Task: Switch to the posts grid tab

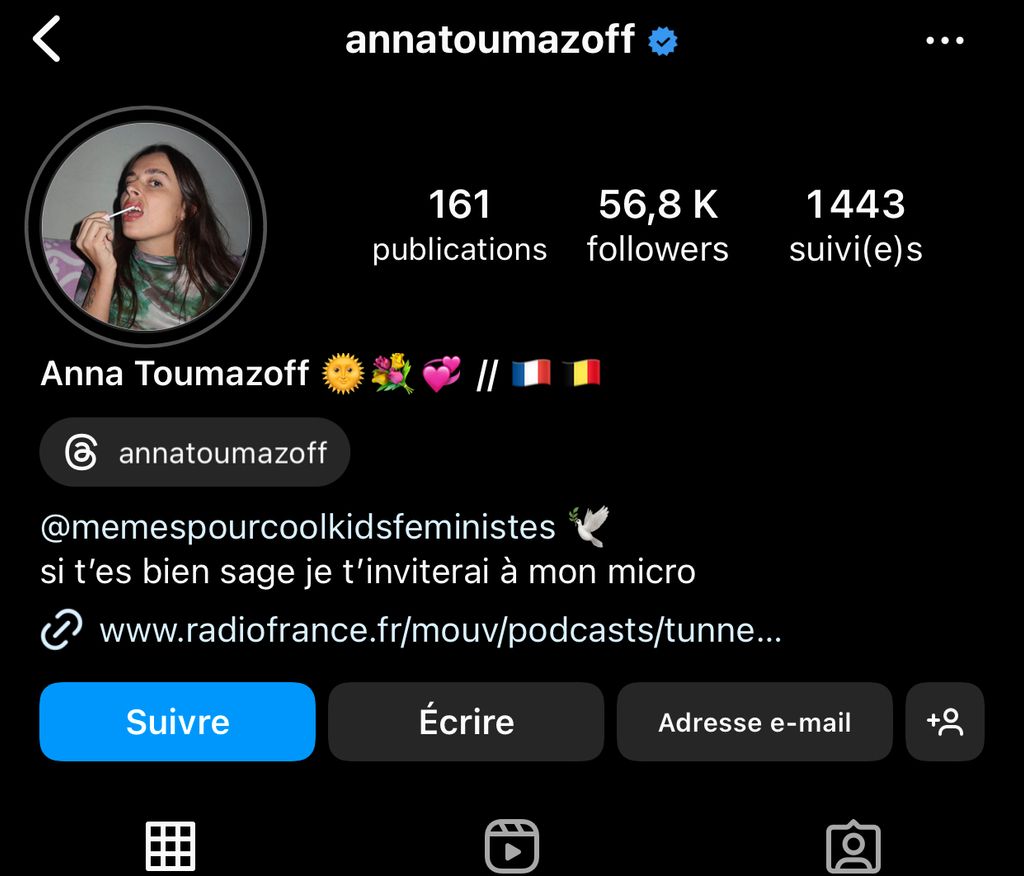Action: point(170,846)
